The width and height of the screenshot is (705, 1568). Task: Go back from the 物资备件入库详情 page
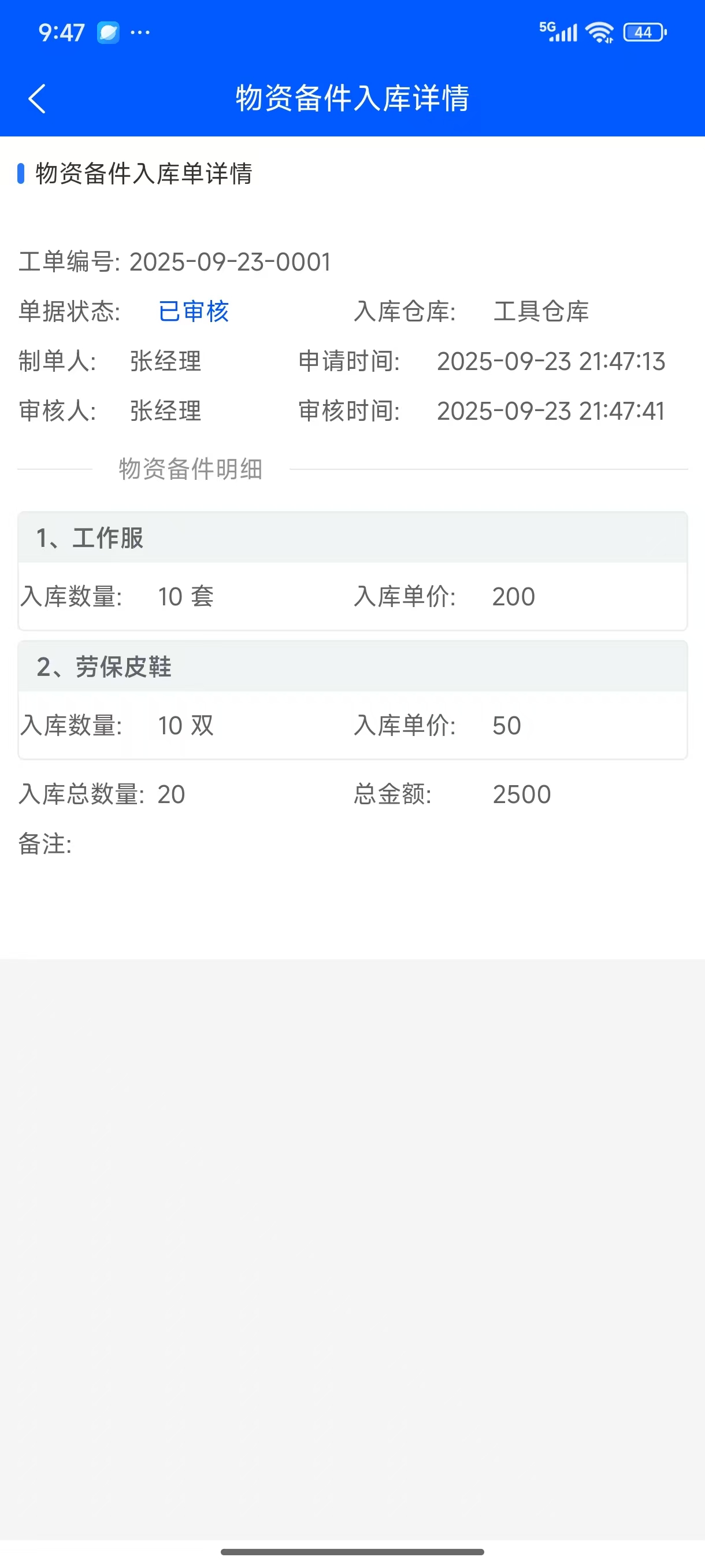pos(38,99)
